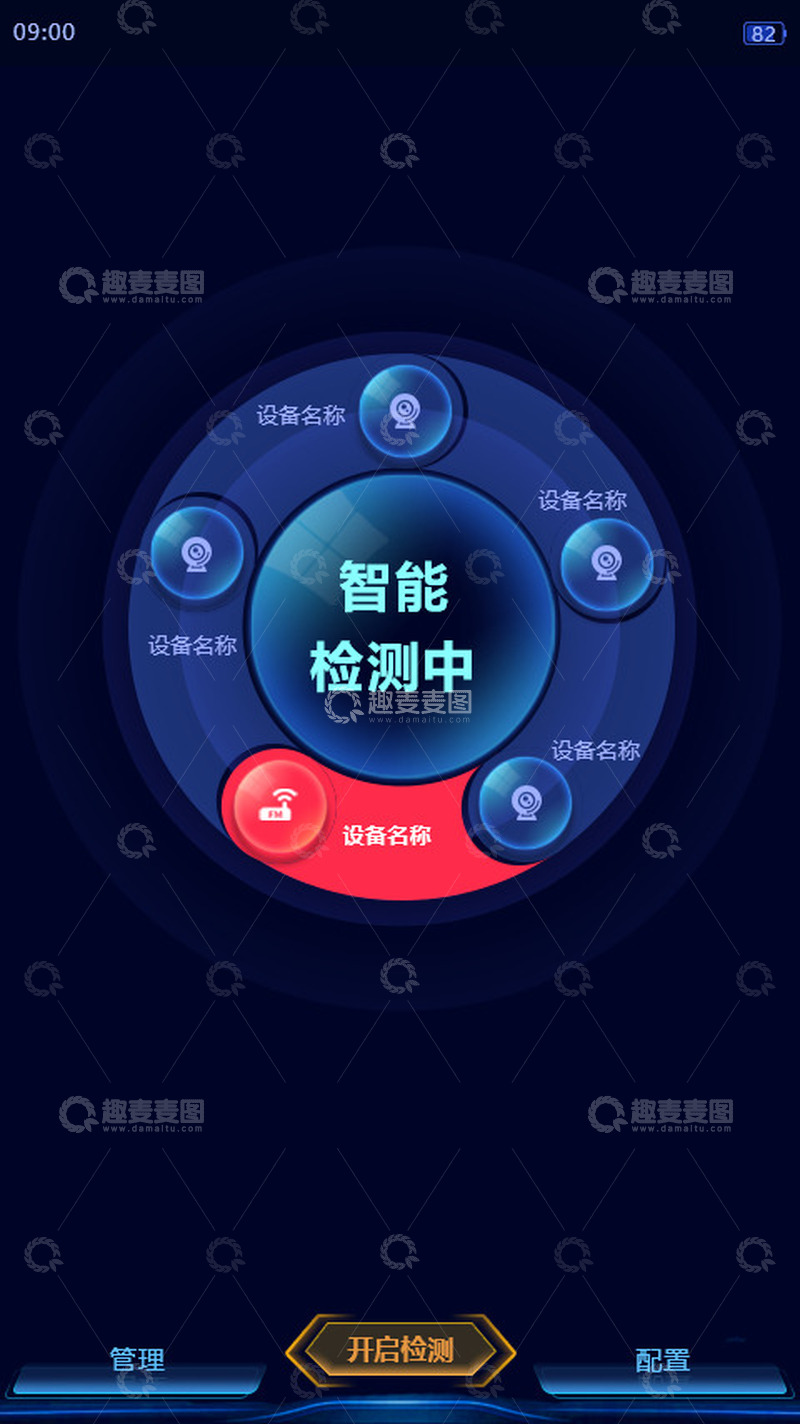Screen dimensions: 800x1424
Task: Open the 管理 tab
Action: point(137,1361)
